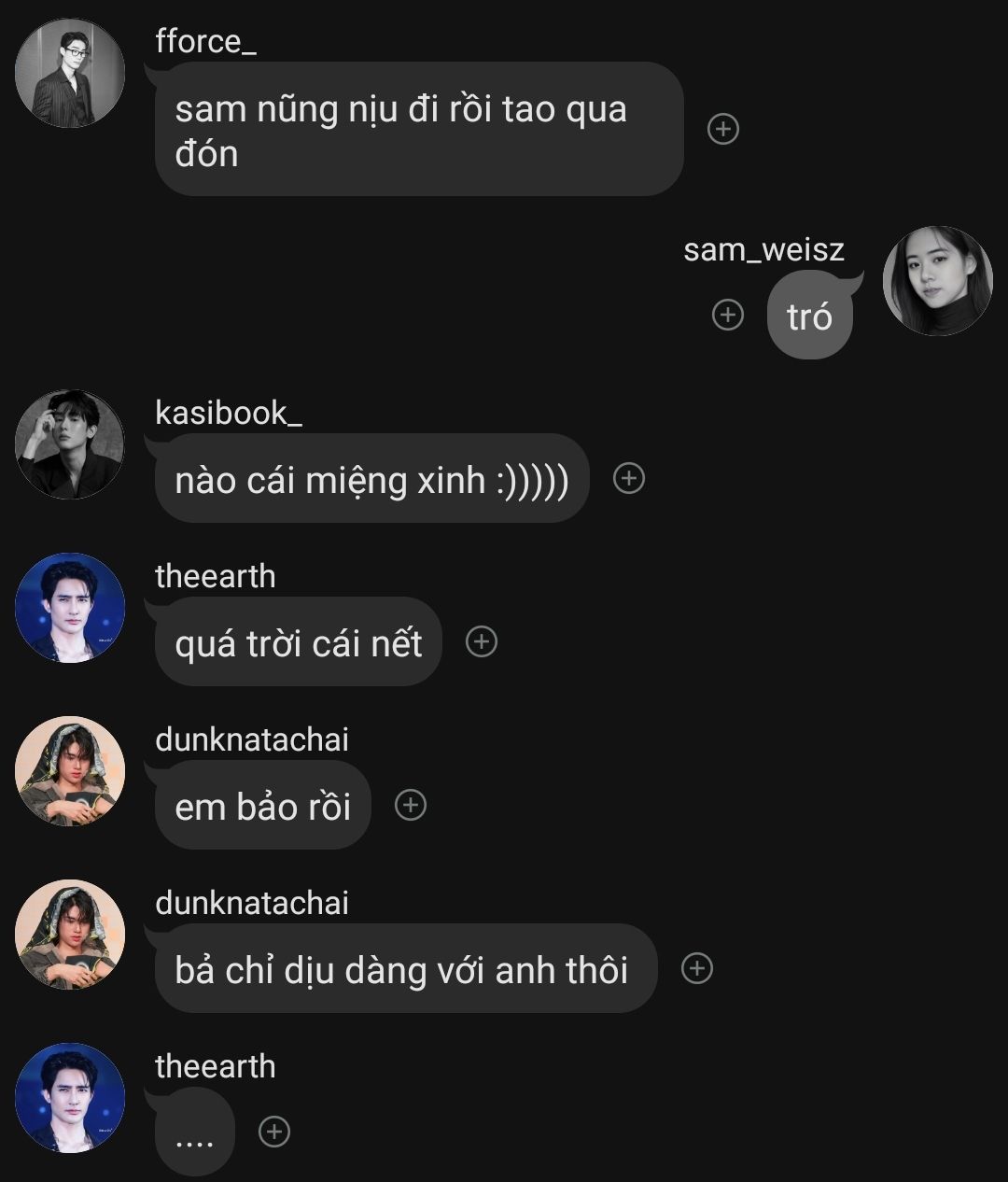Open kasibook_'s profile avatar
Image resolution: width=1008 pixels, height=1182 pixels.
(70, 444)
